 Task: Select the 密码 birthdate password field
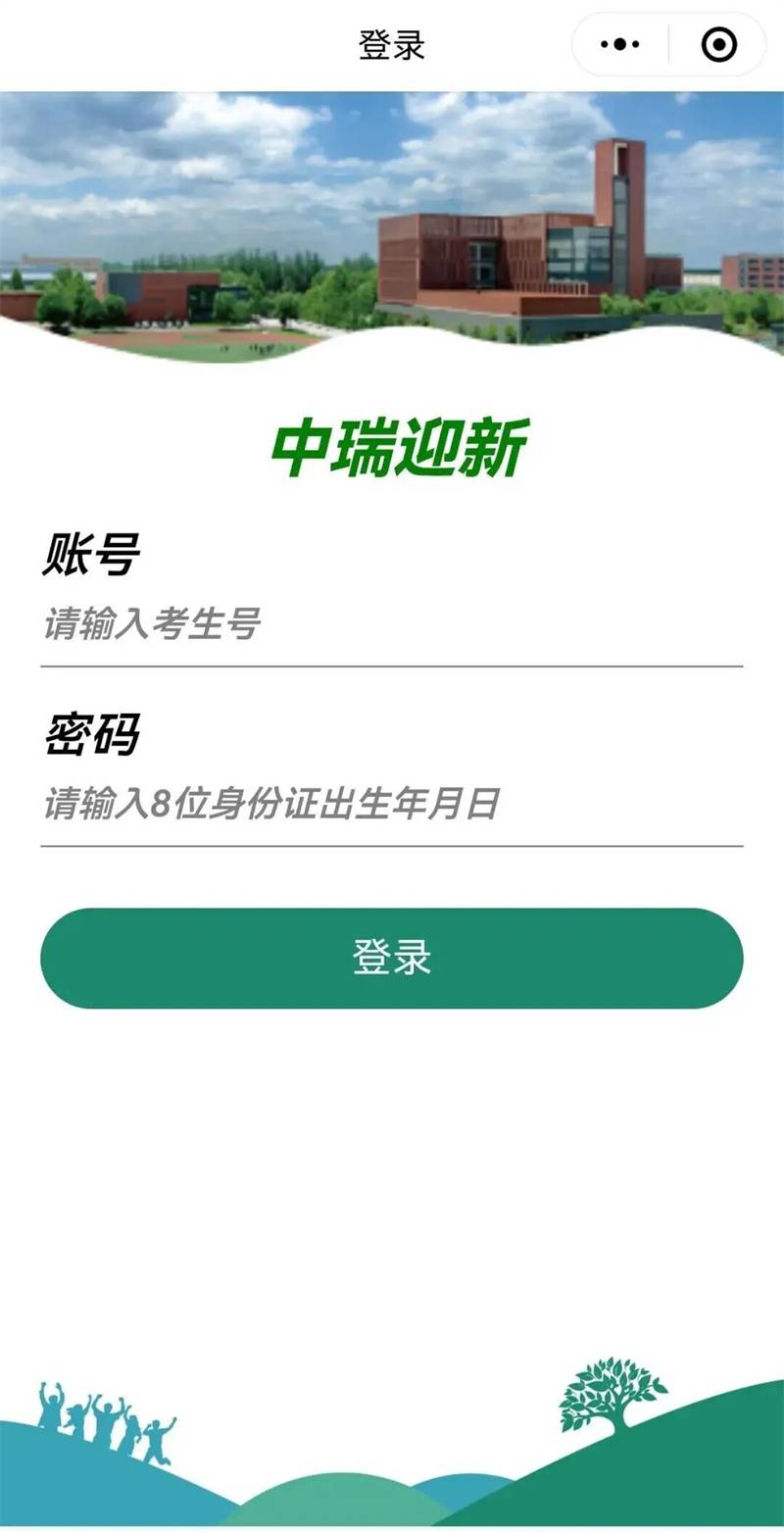point(391,804)
